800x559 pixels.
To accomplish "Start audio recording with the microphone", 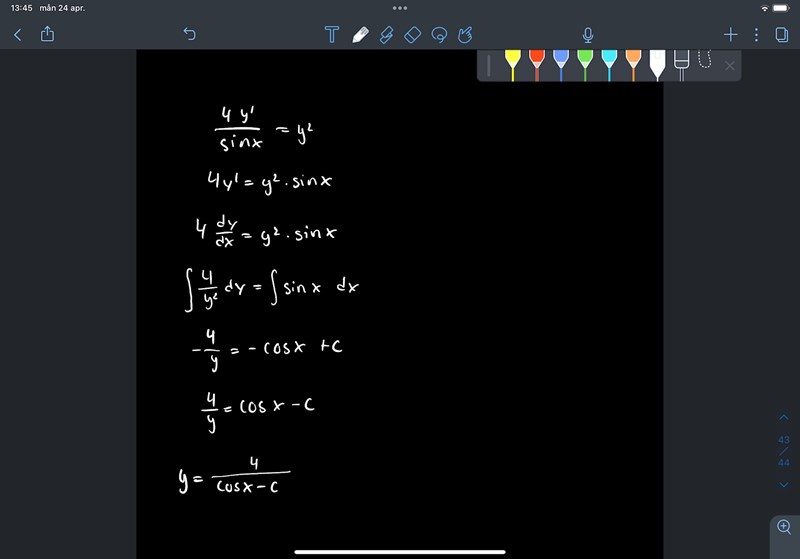I will (589, 35).
